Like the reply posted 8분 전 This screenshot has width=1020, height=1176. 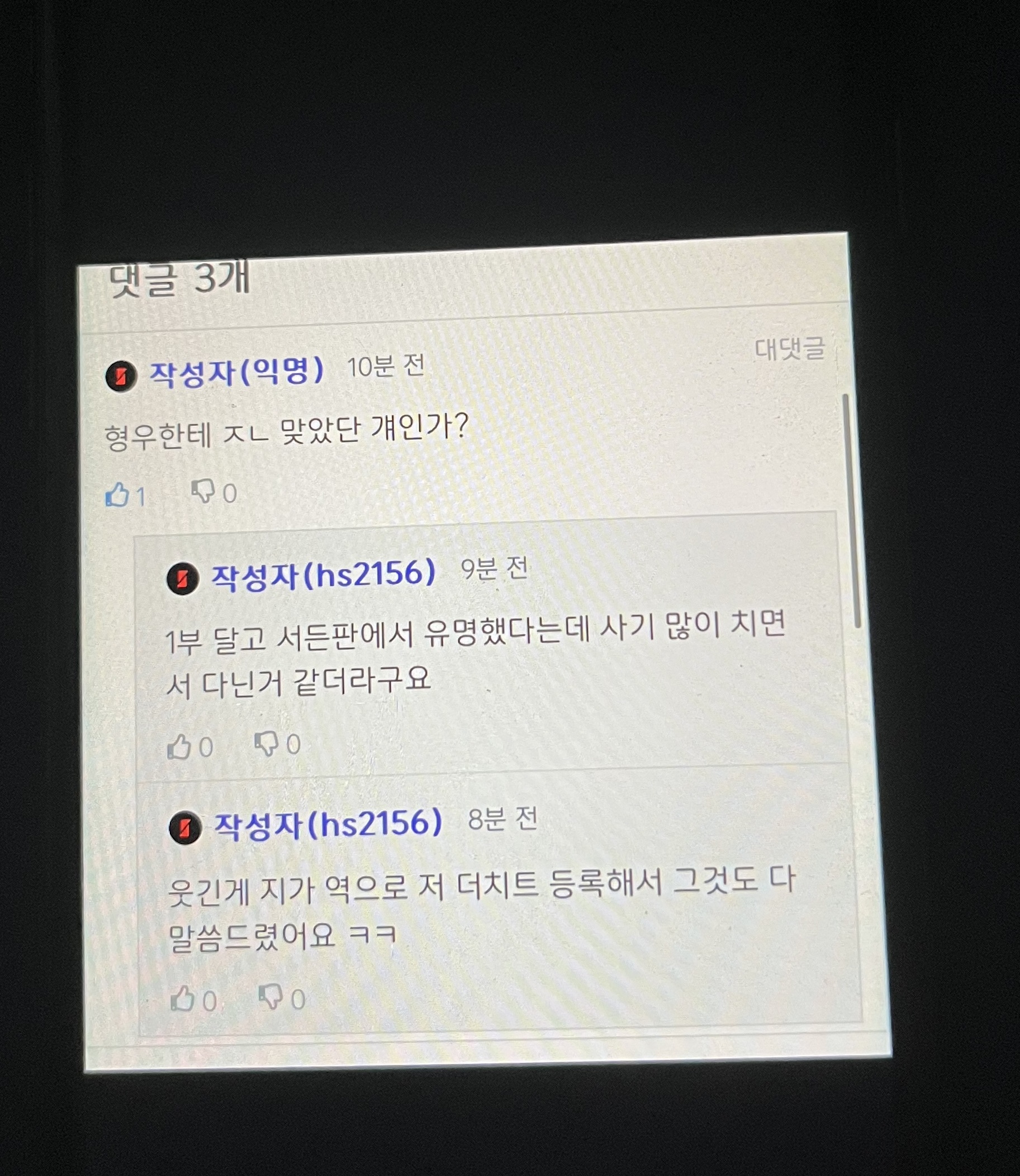point(183,998)
